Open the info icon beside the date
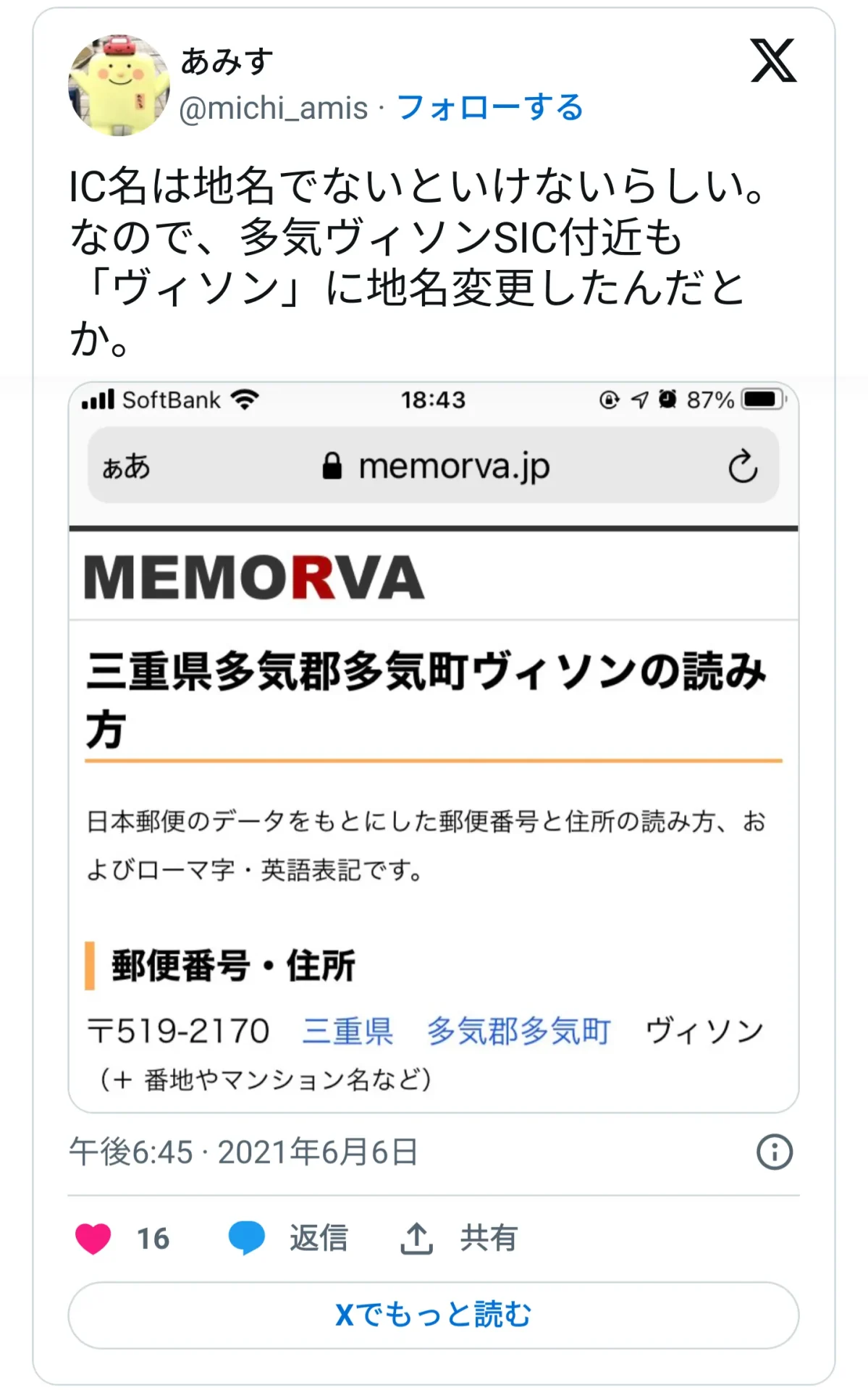 pos(774,1152)
